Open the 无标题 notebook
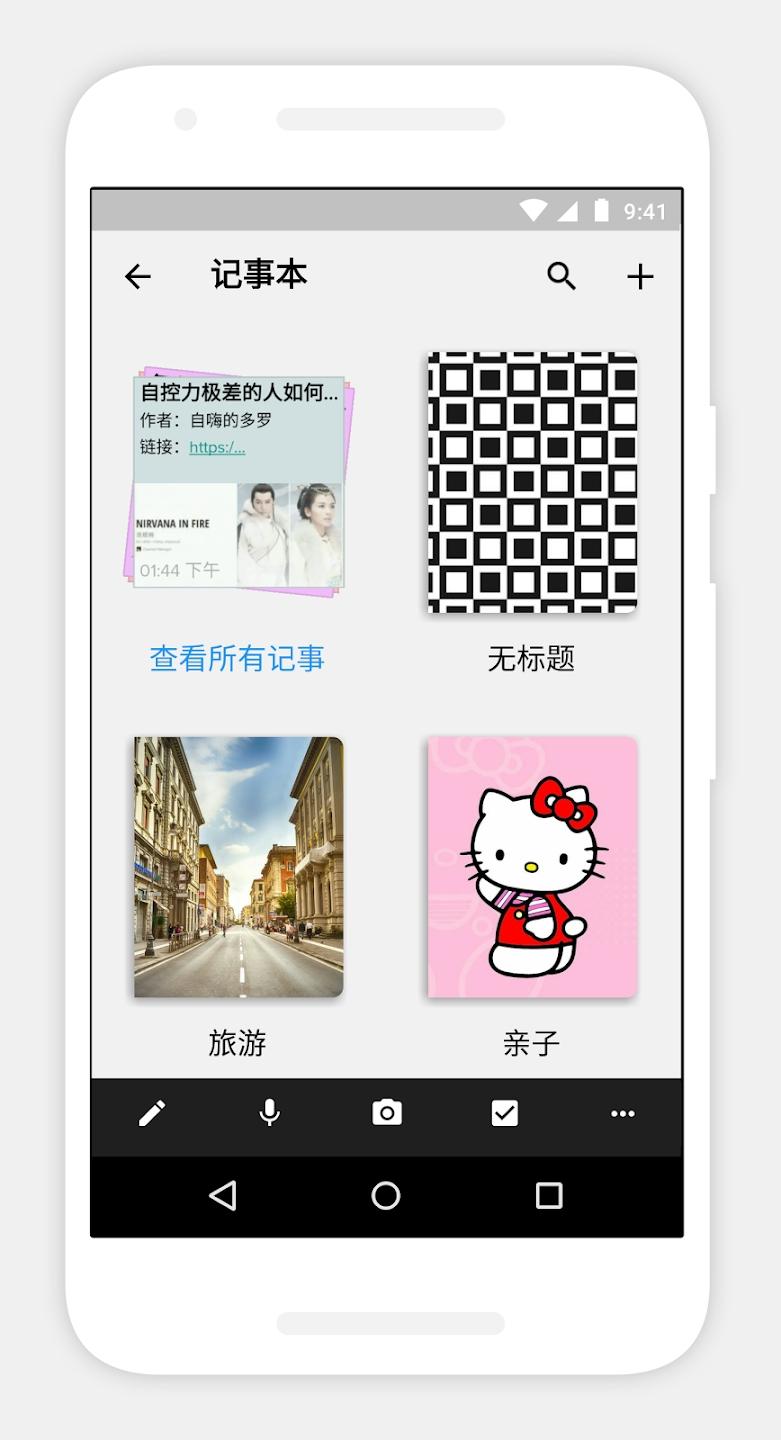Screen dimensions: 781x1440 point(532,482)
